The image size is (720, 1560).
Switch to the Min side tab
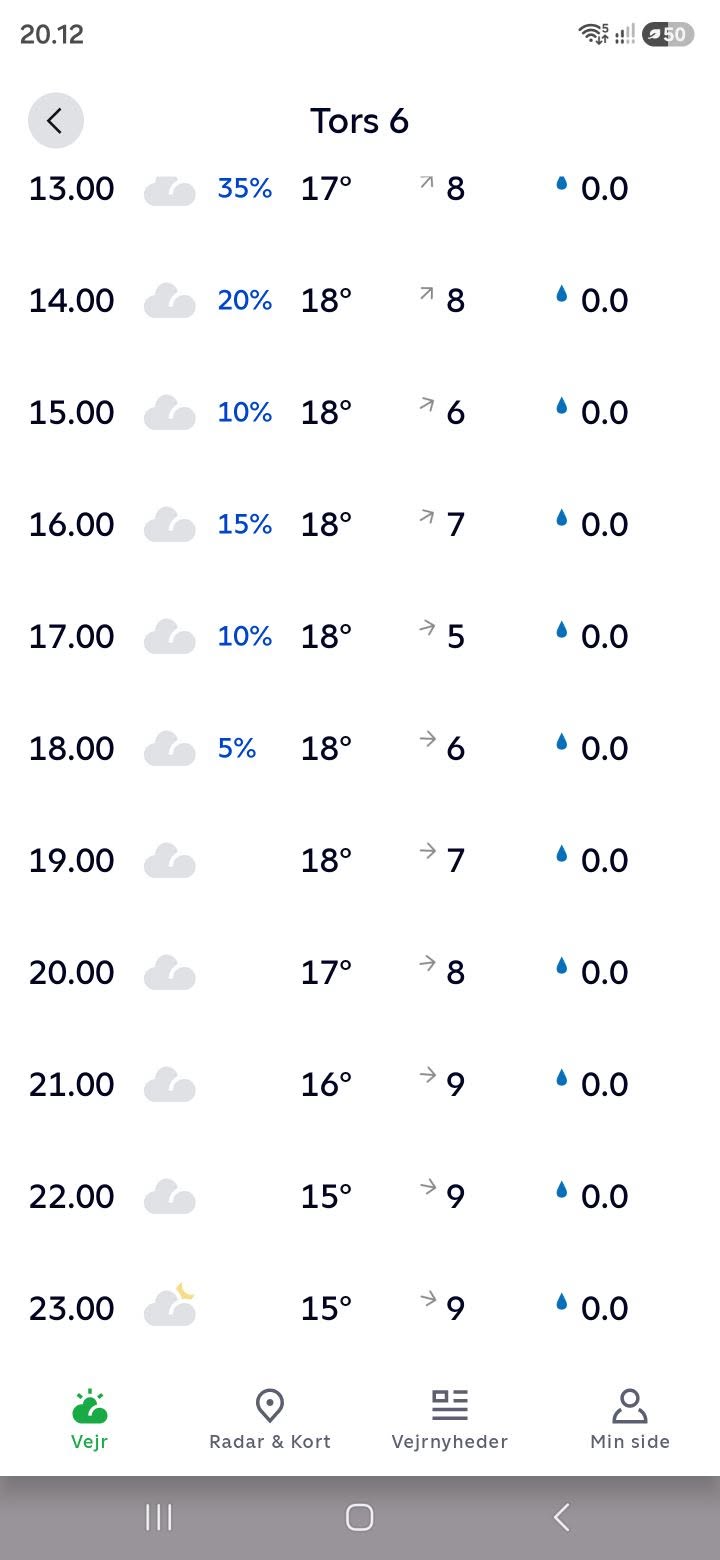pos(630,1419)
